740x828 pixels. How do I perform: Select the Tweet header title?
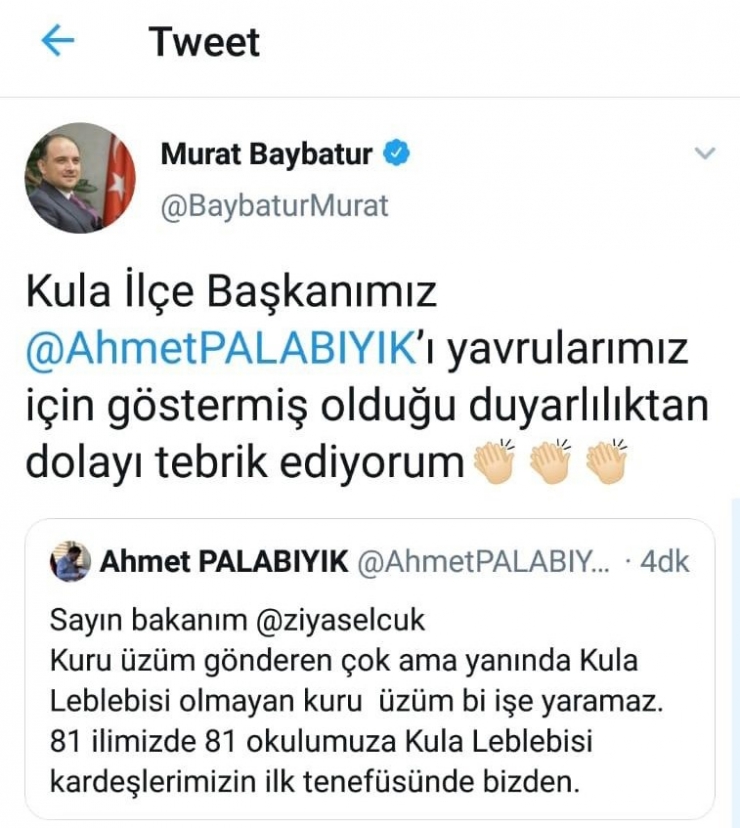204,42
